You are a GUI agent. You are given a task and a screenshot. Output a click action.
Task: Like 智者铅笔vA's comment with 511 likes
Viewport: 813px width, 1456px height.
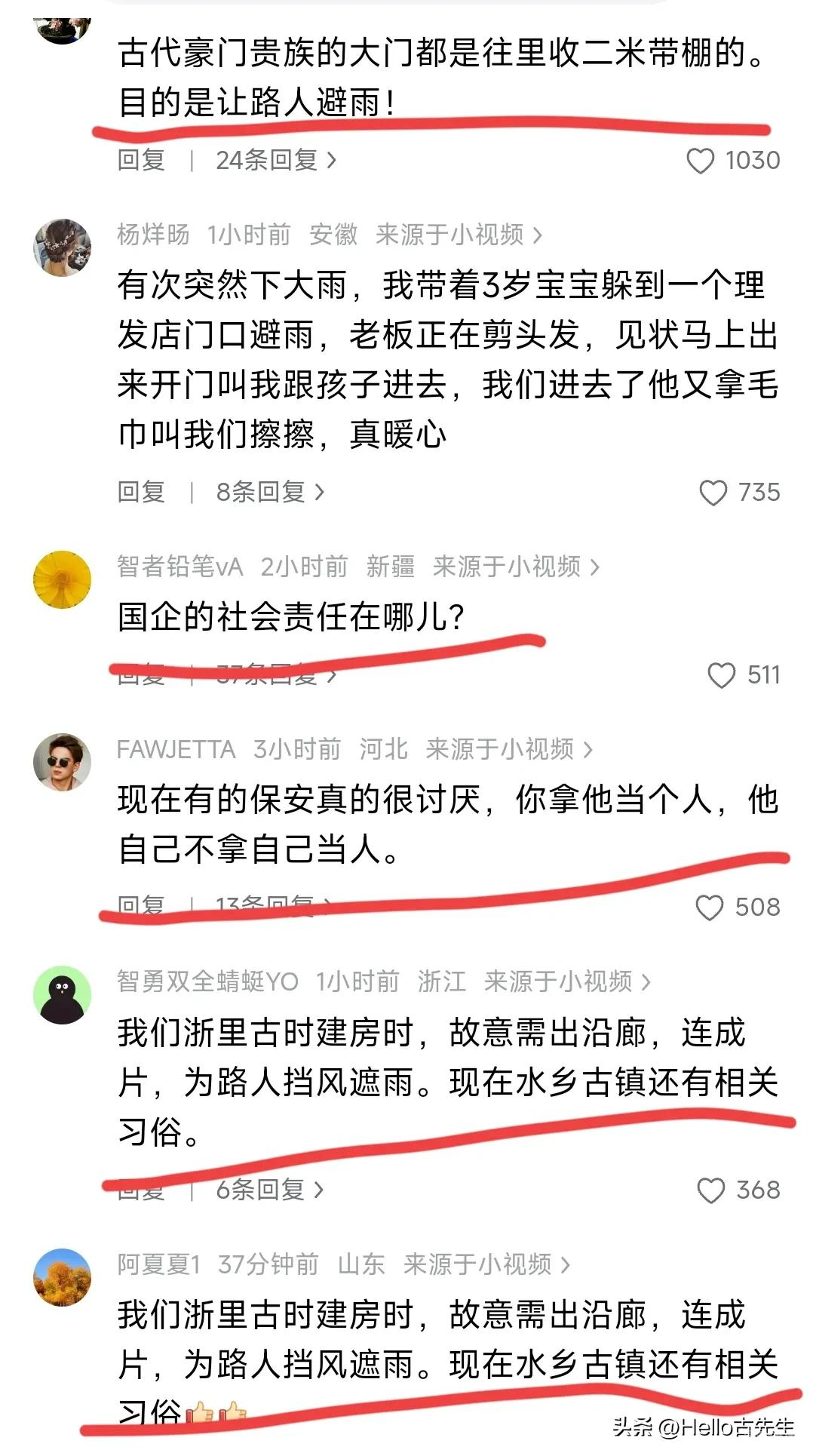(x=721, y=674)
